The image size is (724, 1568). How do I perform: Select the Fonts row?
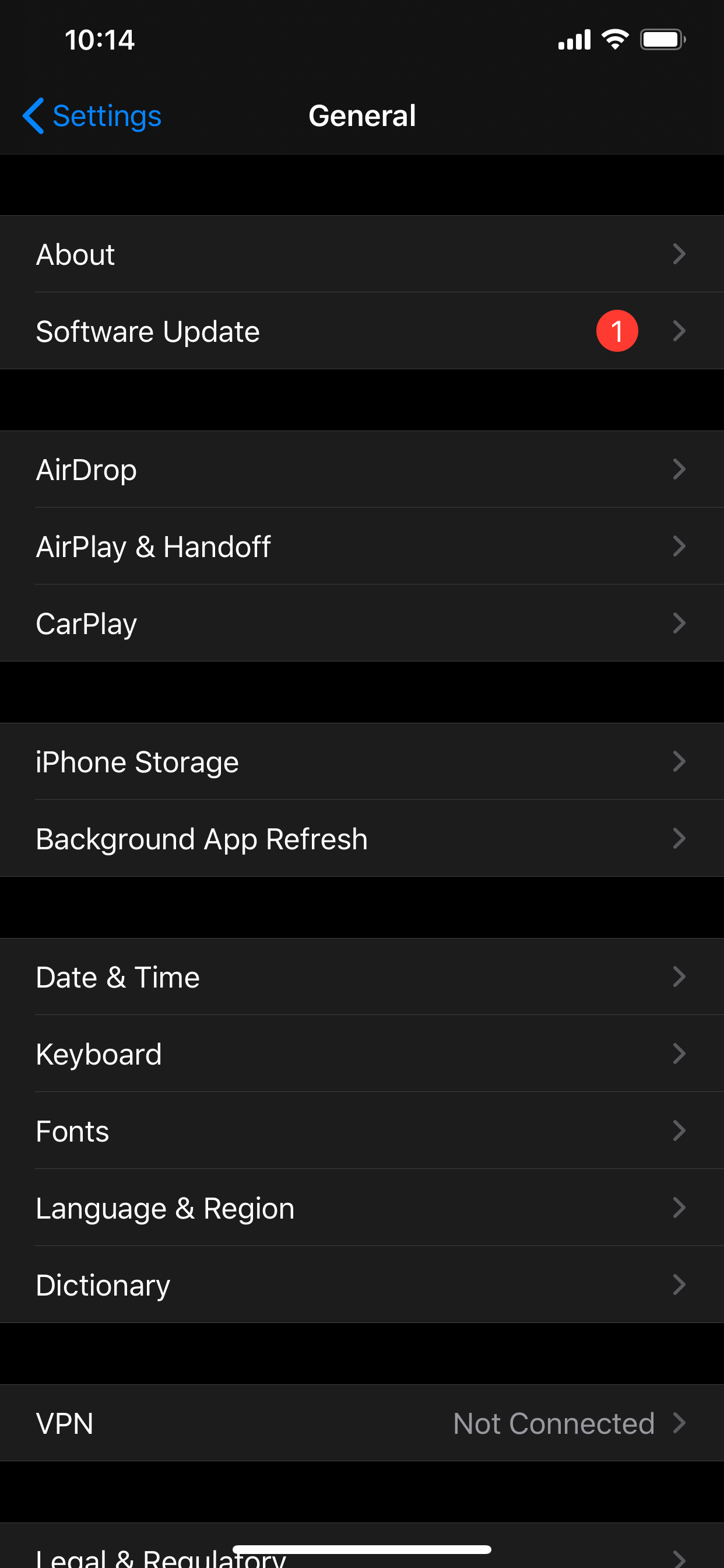coord(361,1131)
